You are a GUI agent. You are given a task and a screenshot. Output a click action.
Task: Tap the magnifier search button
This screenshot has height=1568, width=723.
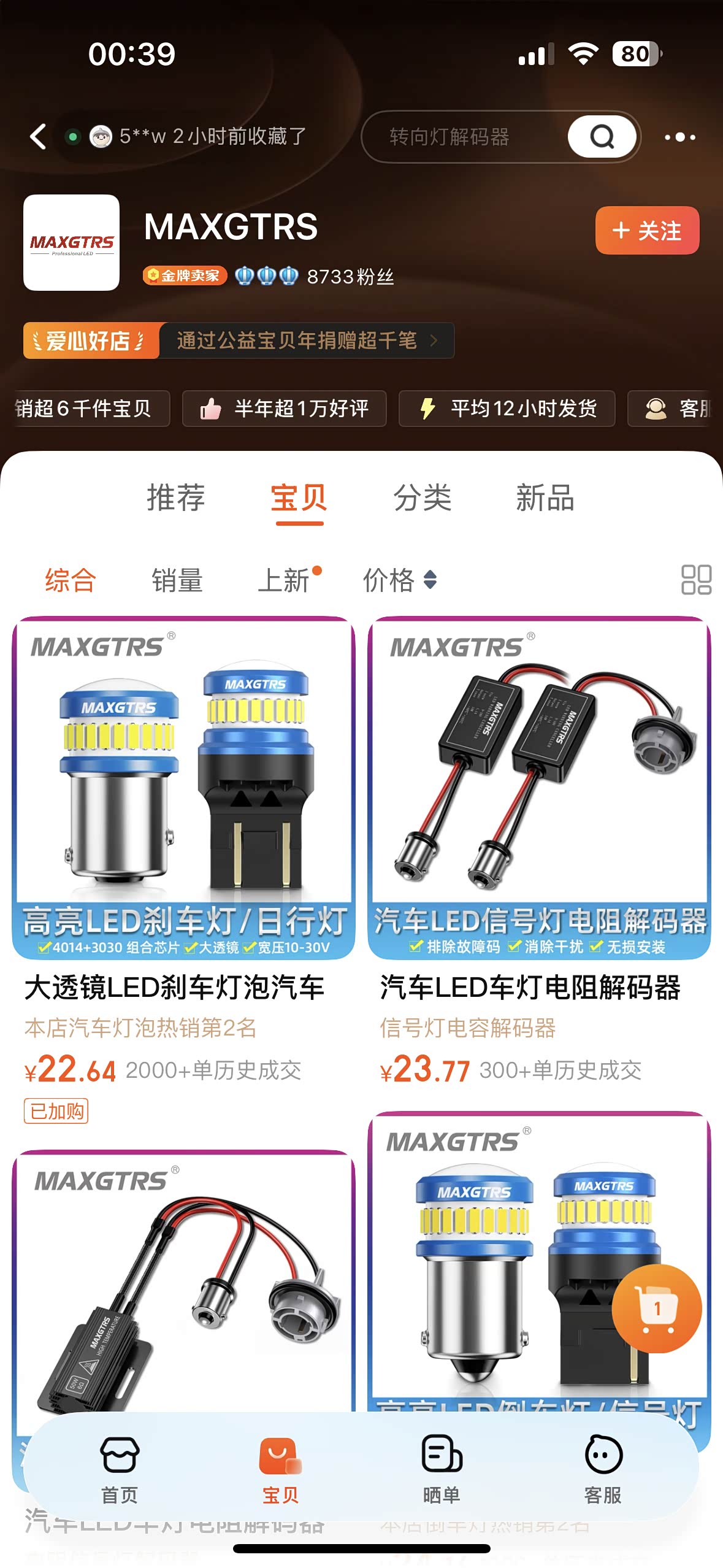click(x=602, y=136)
